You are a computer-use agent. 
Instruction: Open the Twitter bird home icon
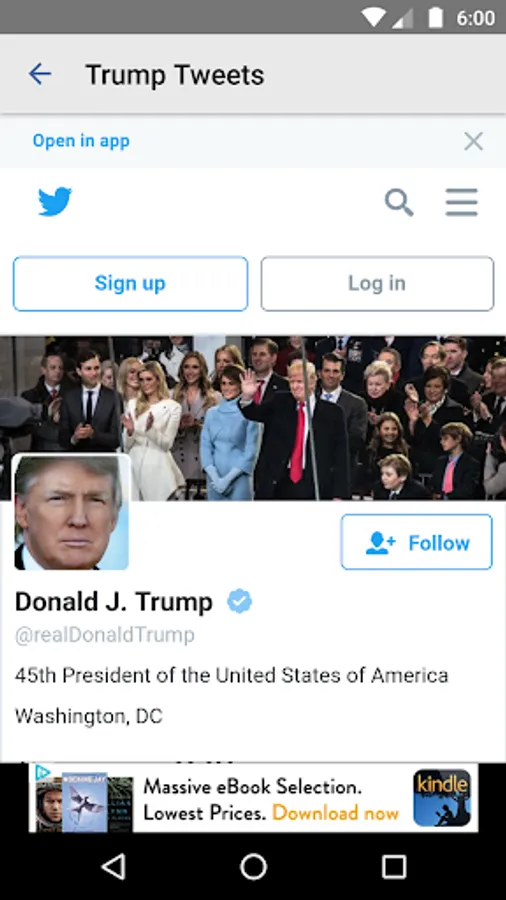click(x=55, y=201)
